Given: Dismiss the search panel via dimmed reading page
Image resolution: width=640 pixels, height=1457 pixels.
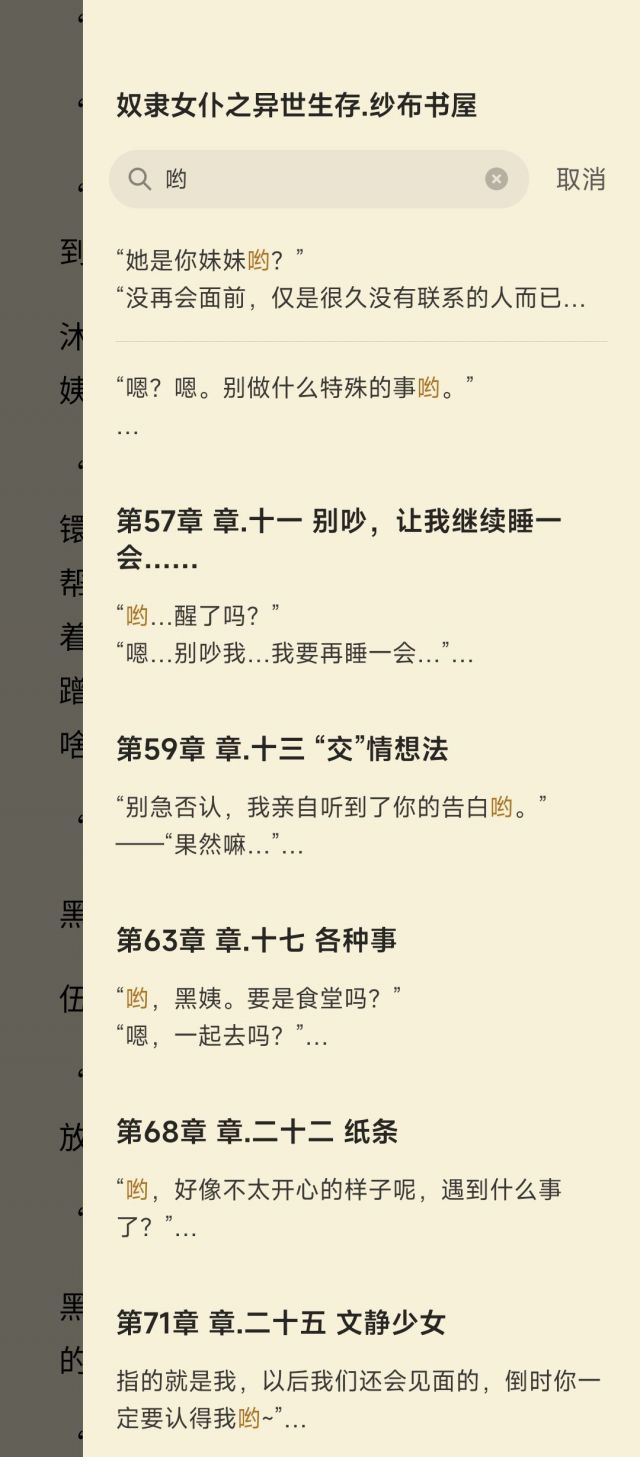Looking at the screenshot, I should [40, 700].
